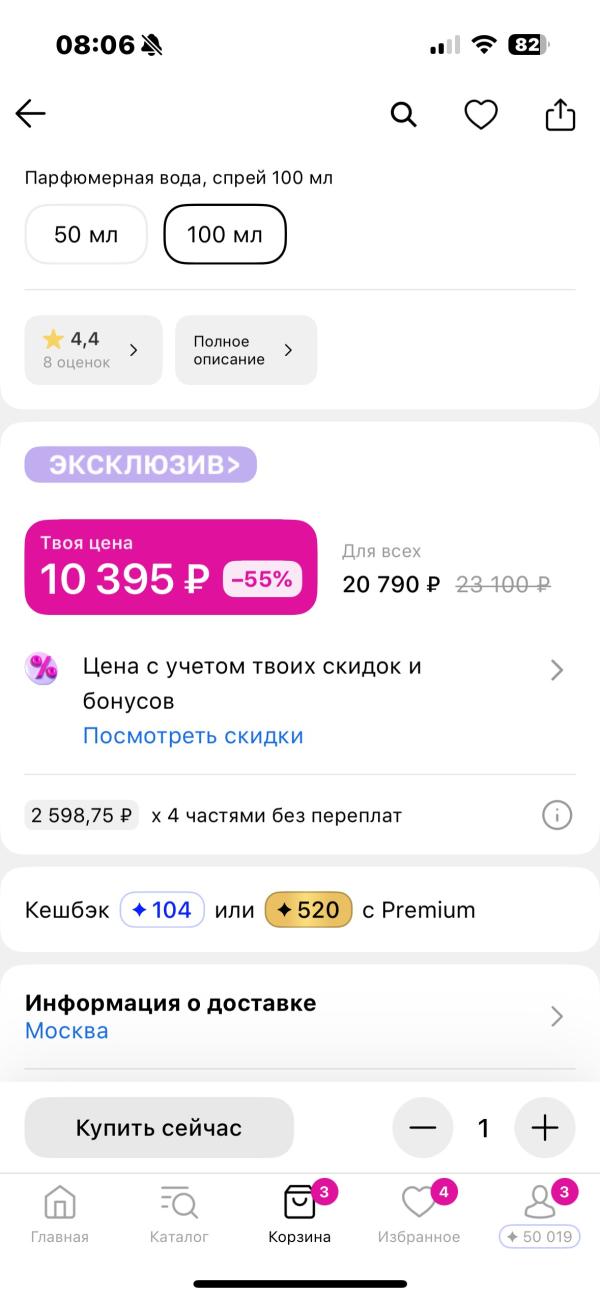This screenshot has width=600, height=1300.
Task: Expand Цена с учетом твоих скидок row
Action: [557, 670]
